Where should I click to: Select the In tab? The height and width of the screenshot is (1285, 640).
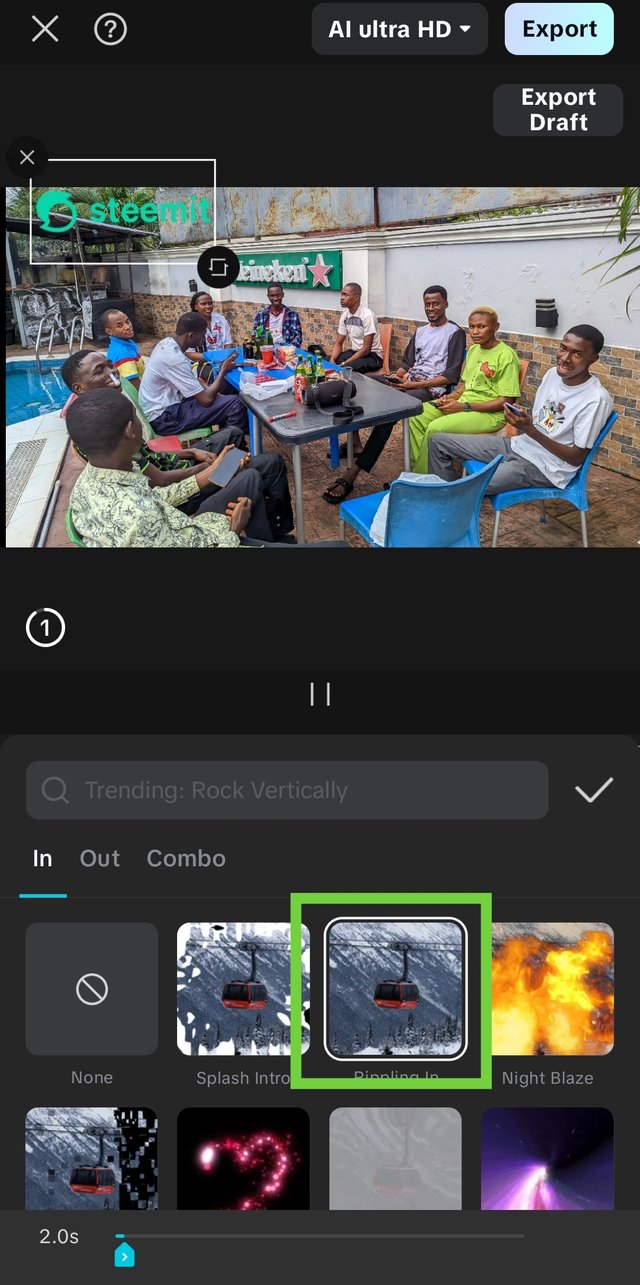pyautogui.click(x=42, y=858)
